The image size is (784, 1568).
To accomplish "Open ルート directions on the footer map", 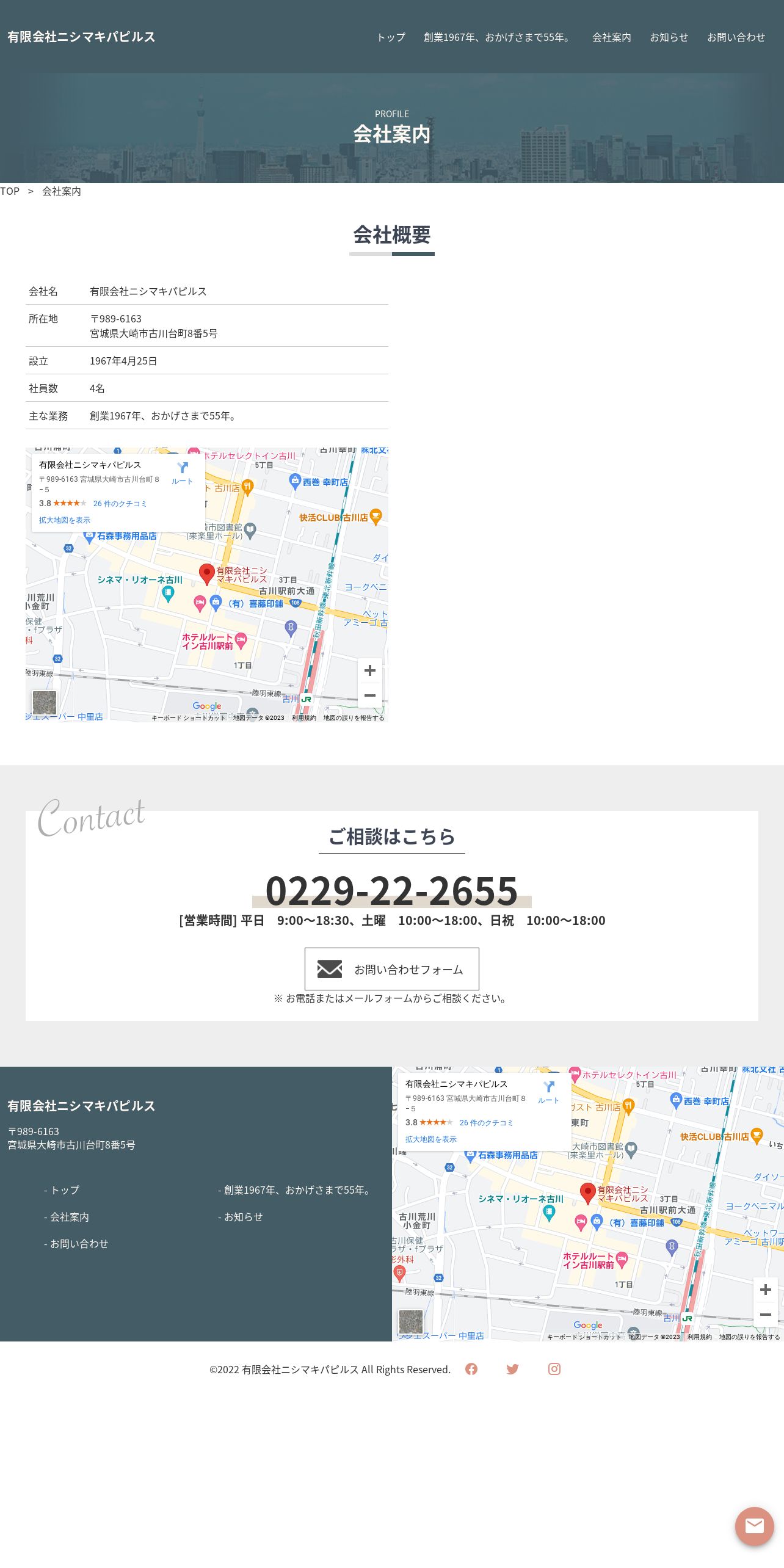I will pos(548,1091).
